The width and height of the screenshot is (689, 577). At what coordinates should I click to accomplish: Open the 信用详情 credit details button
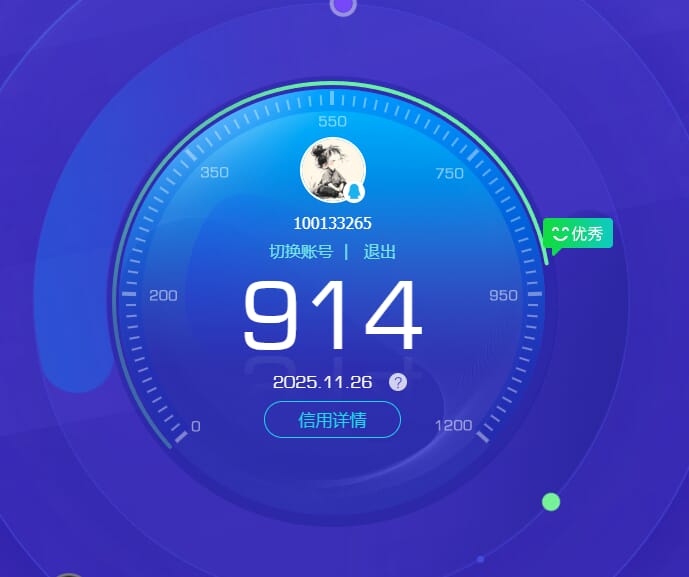pyautogui.click(x=332, y=420)
